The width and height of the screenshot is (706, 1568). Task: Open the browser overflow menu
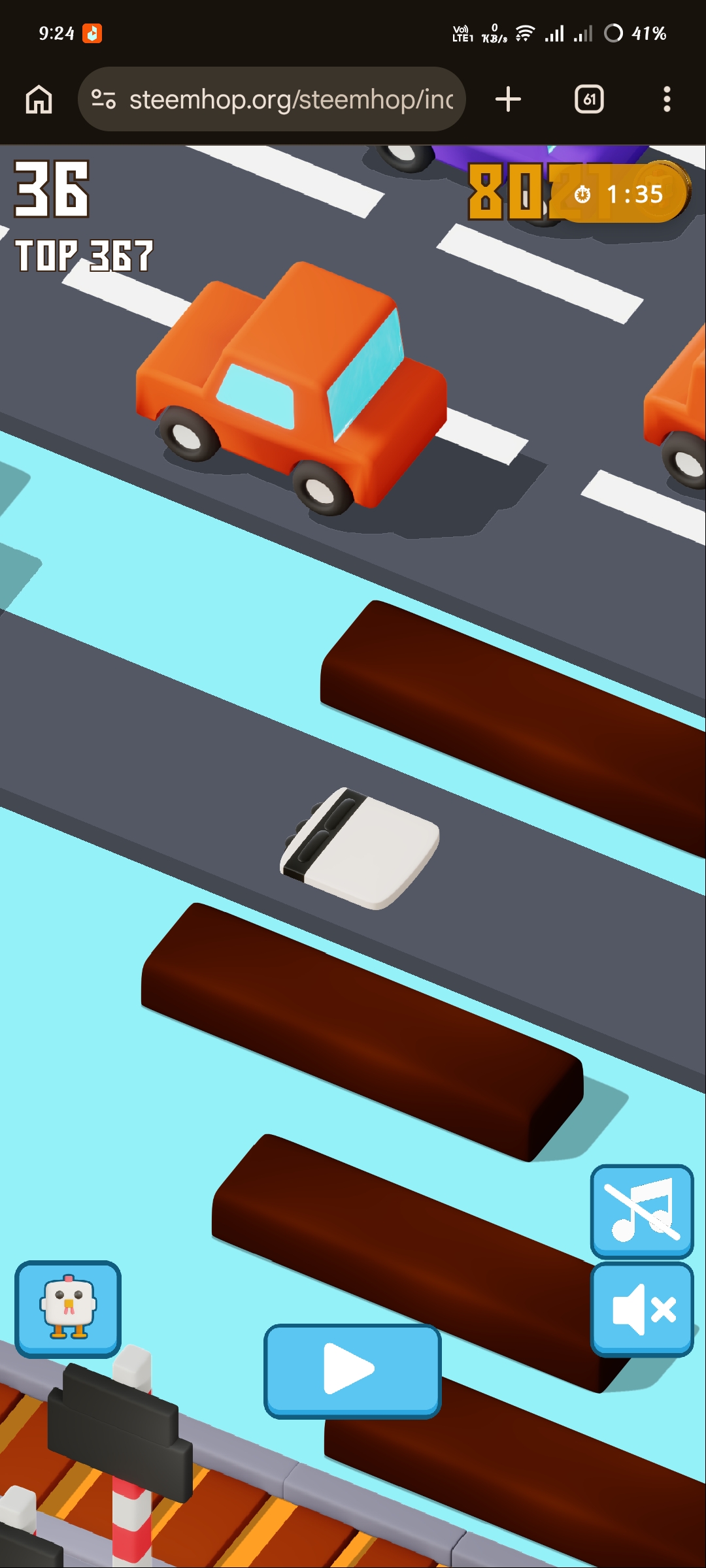(x=667, y=99)
